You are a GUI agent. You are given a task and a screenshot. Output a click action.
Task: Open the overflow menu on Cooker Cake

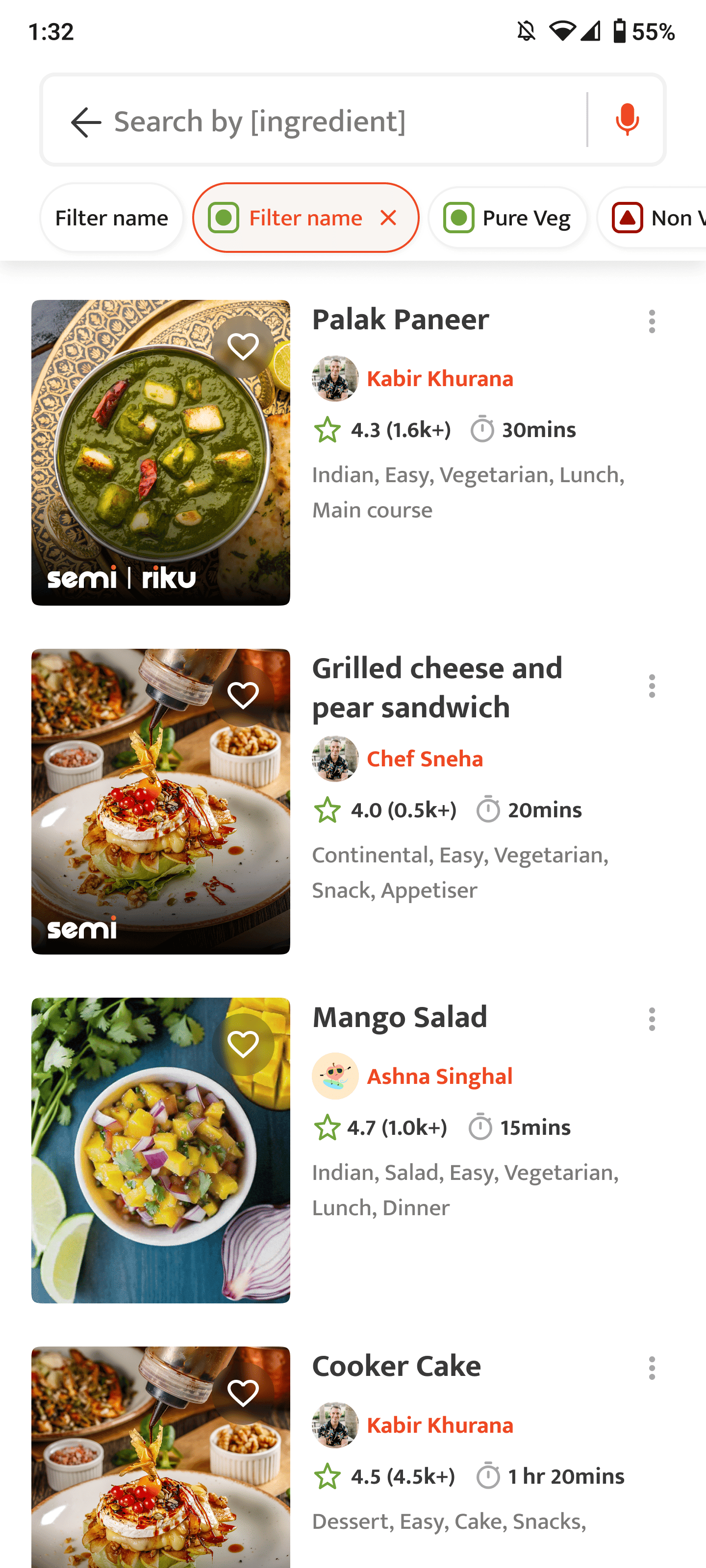point(652,1369)
